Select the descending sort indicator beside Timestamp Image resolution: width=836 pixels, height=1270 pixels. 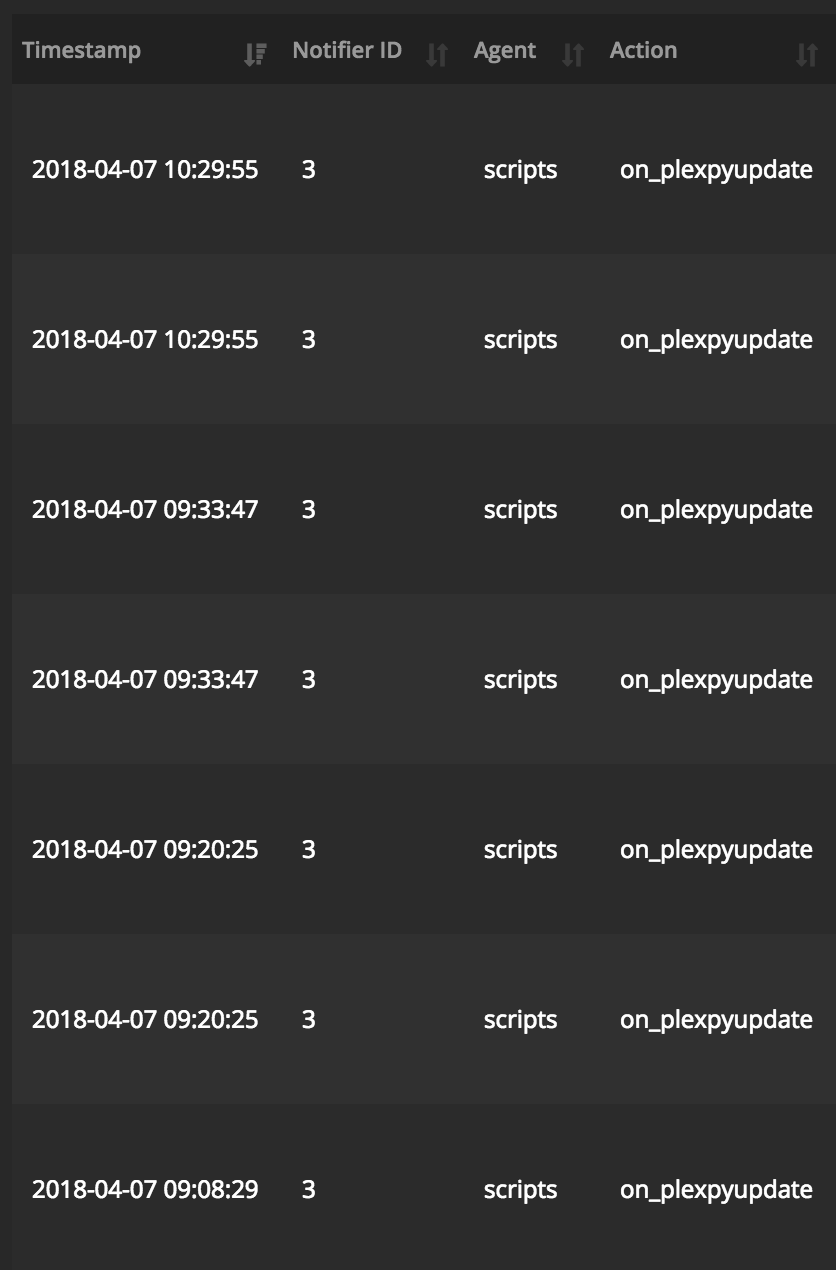pyautogui.click(x=257, y=55)
